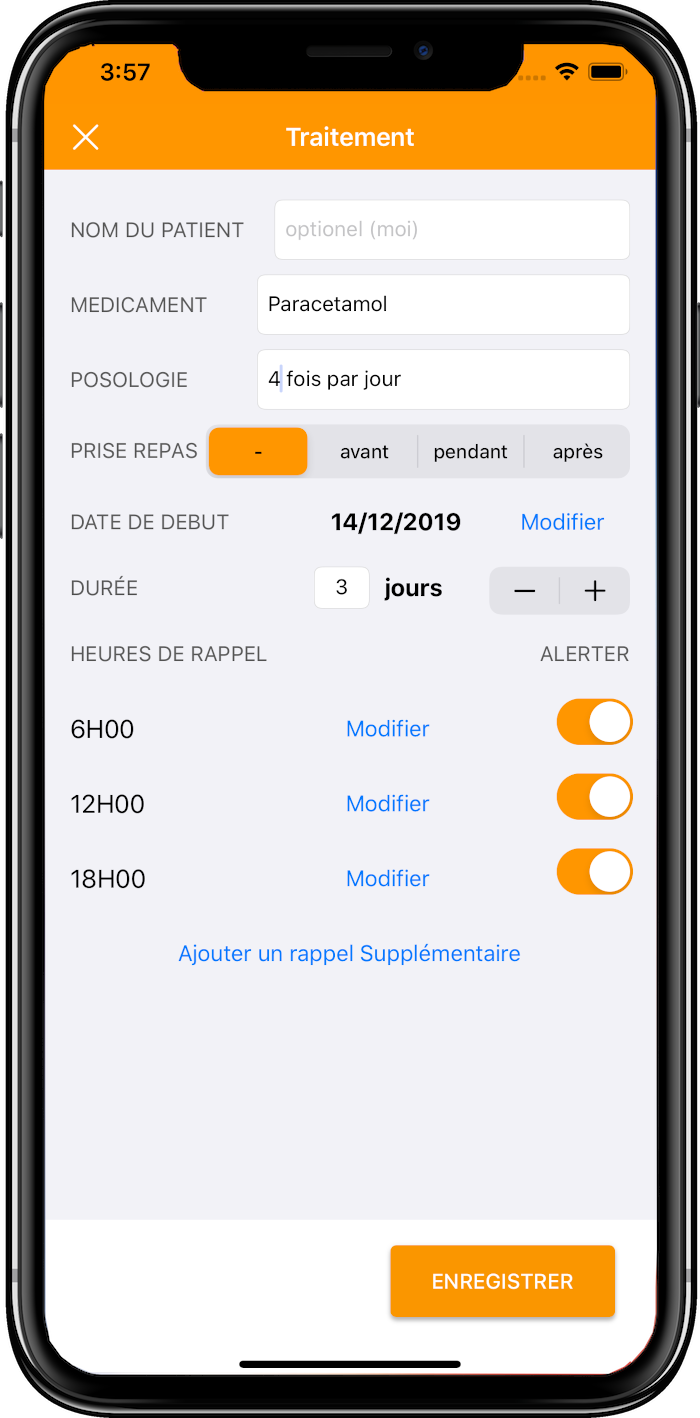Switch prise repas to après
The width and height of the screenshot is (700, 1418).
pos(577,452)
